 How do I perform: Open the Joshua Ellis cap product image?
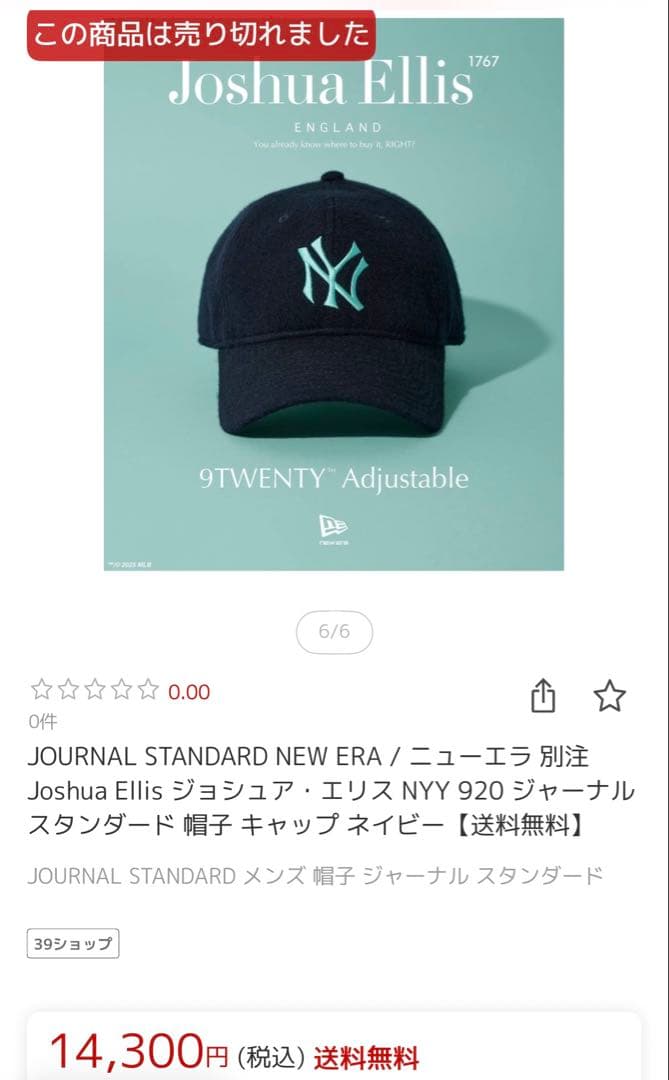[334, 294]
